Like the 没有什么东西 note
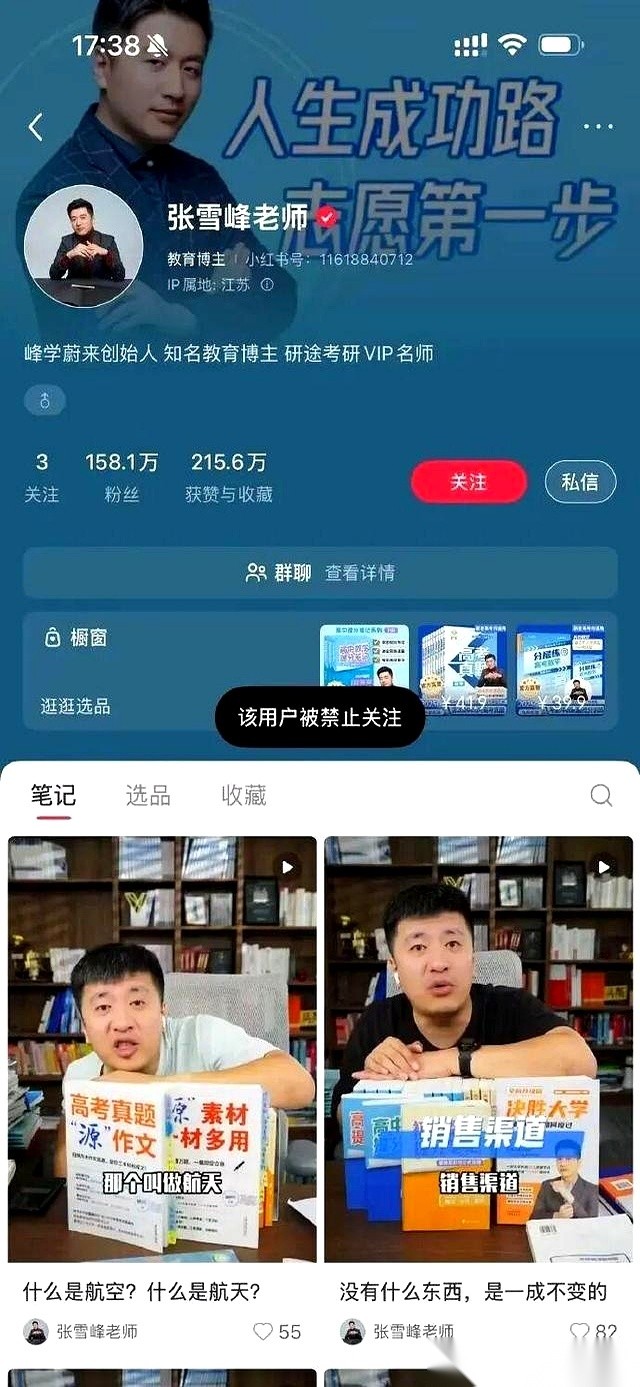Viewport: 640px width, 1387px height. click(580, 1331)
